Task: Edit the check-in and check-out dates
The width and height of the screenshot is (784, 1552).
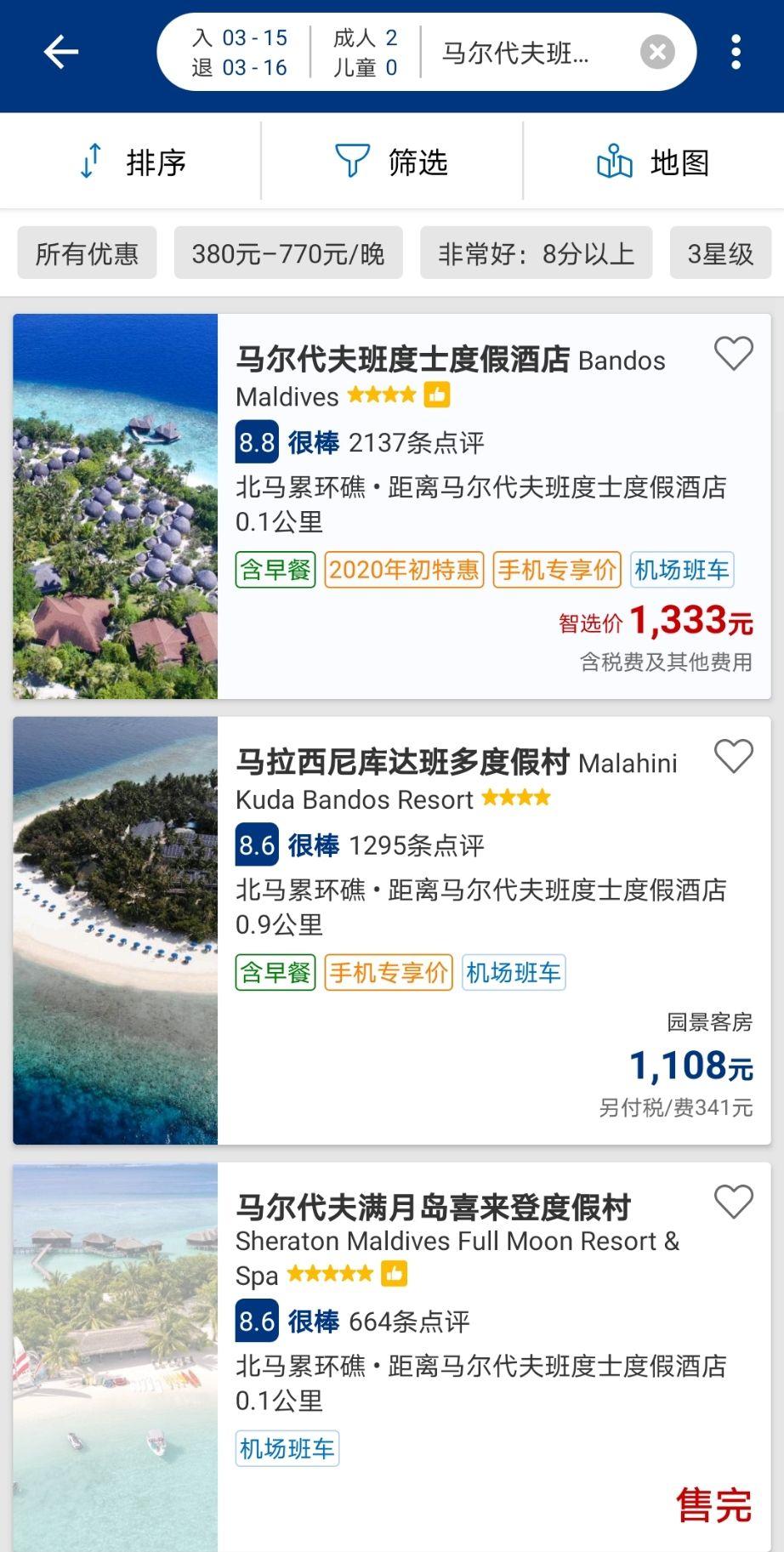Action: [240, 53]
